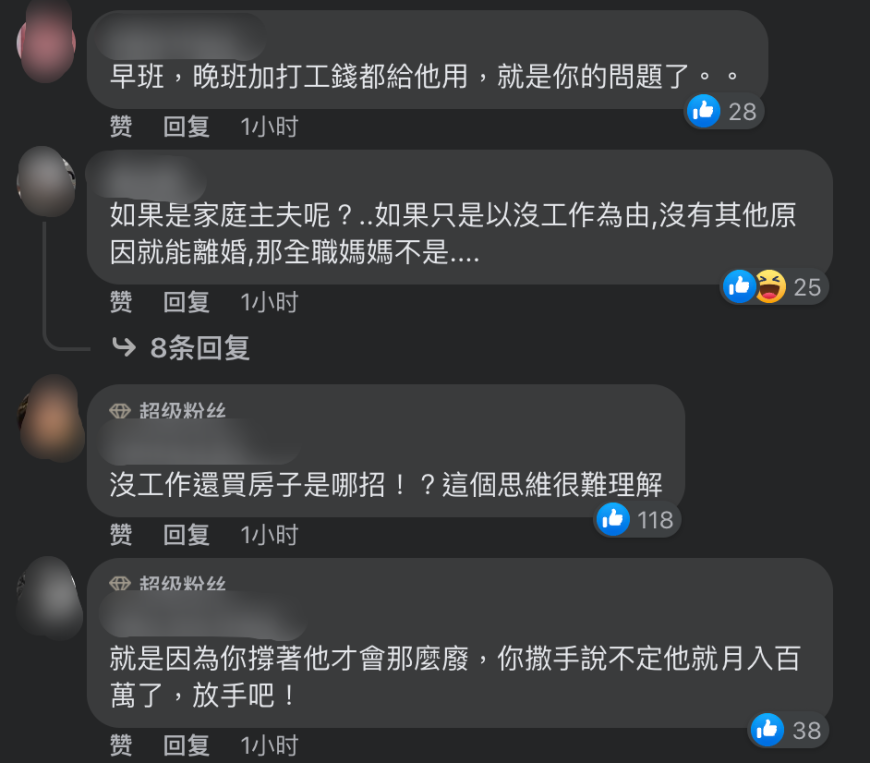Open the avatar of the 沒工作還買房子 commenter

[50, 419]
